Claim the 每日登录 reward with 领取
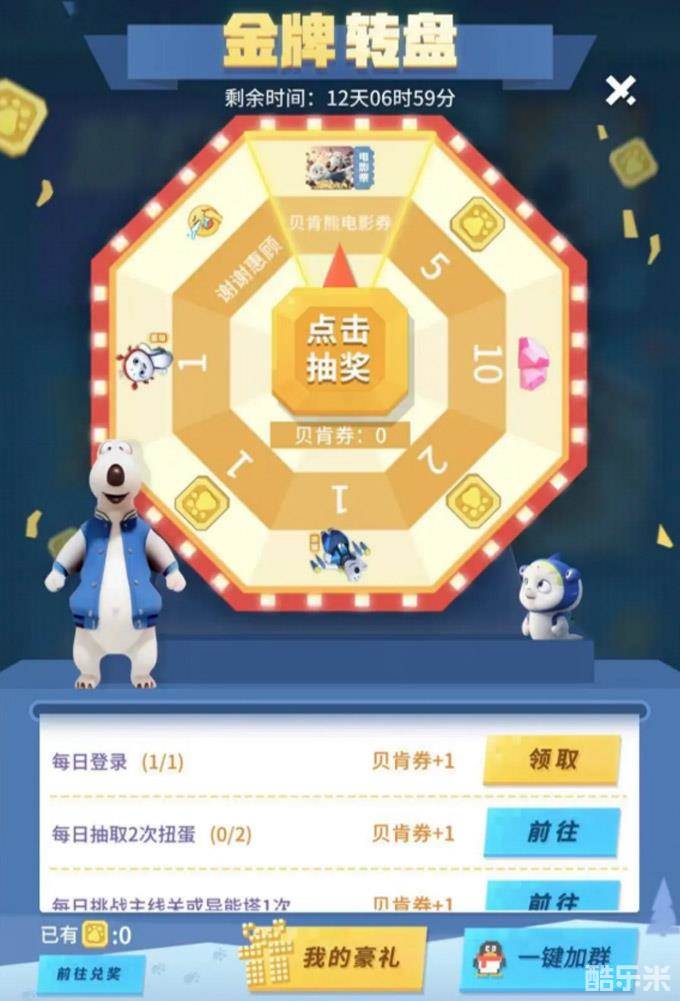 (552, 761)
